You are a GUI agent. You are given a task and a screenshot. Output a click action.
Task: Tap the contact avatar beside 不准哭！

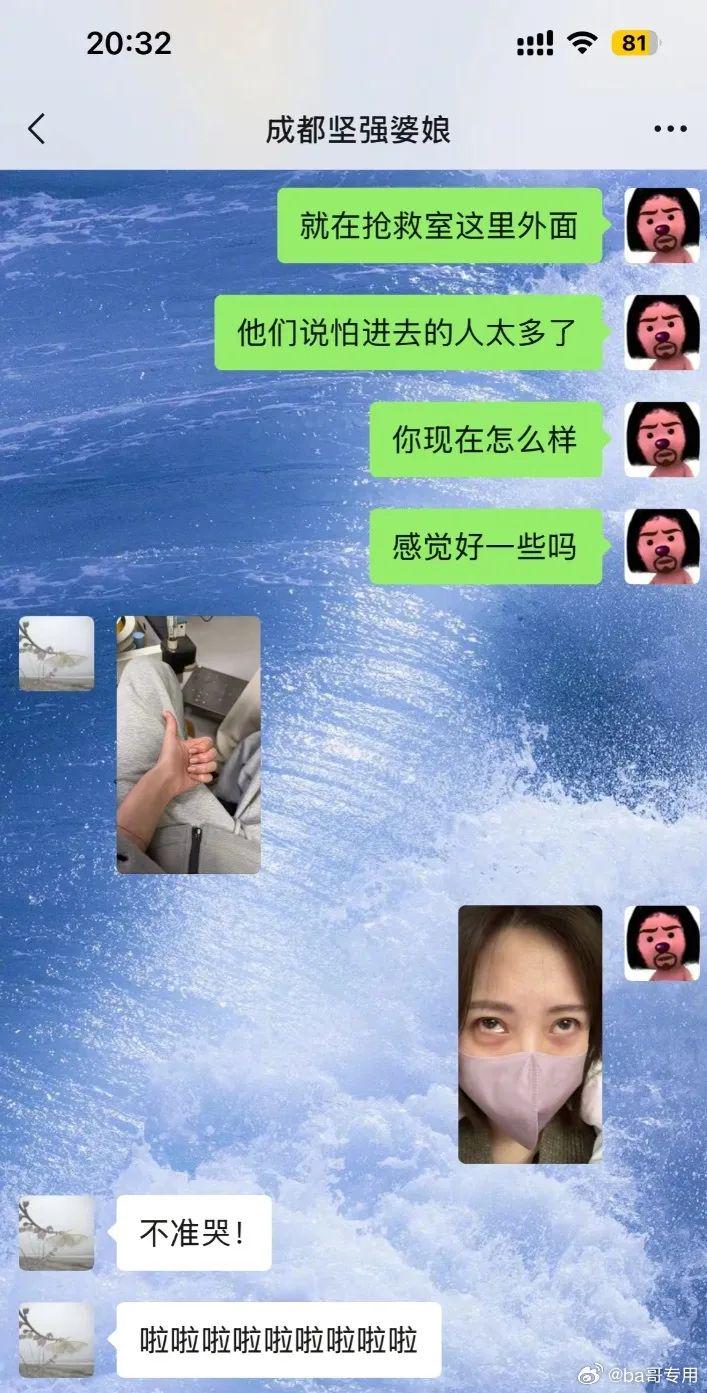coord(56,1232)
